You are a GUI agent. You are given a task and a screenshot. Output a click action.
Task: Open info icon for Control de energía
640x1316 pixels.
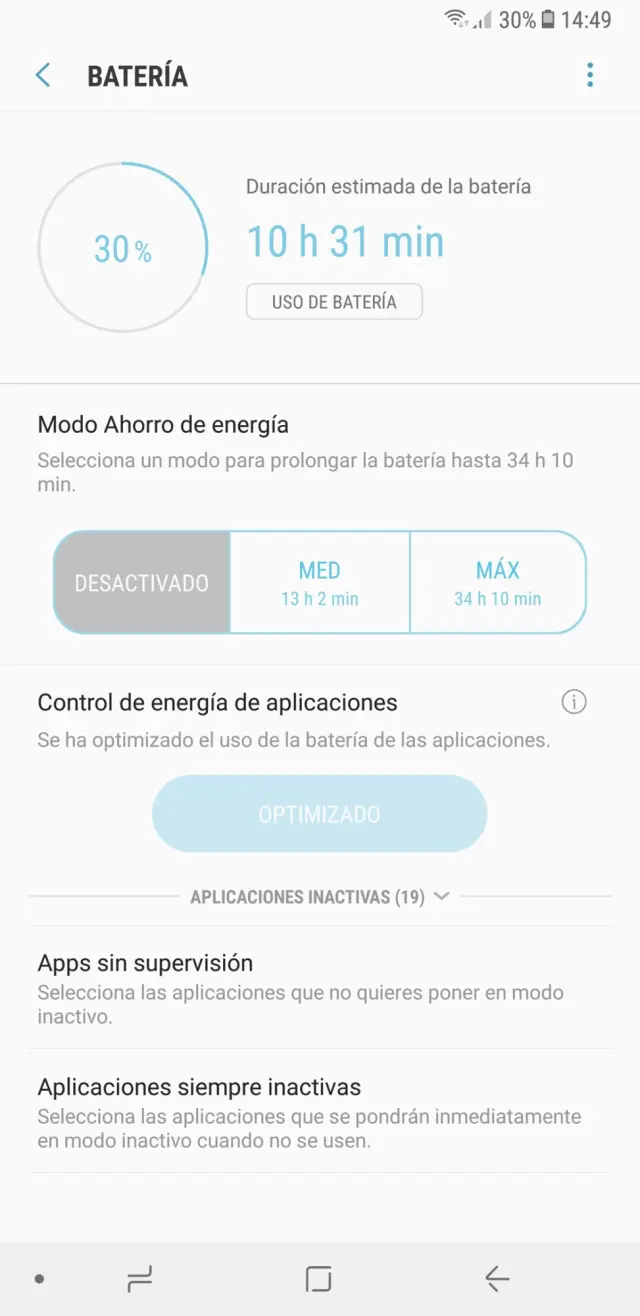(574, 702)
